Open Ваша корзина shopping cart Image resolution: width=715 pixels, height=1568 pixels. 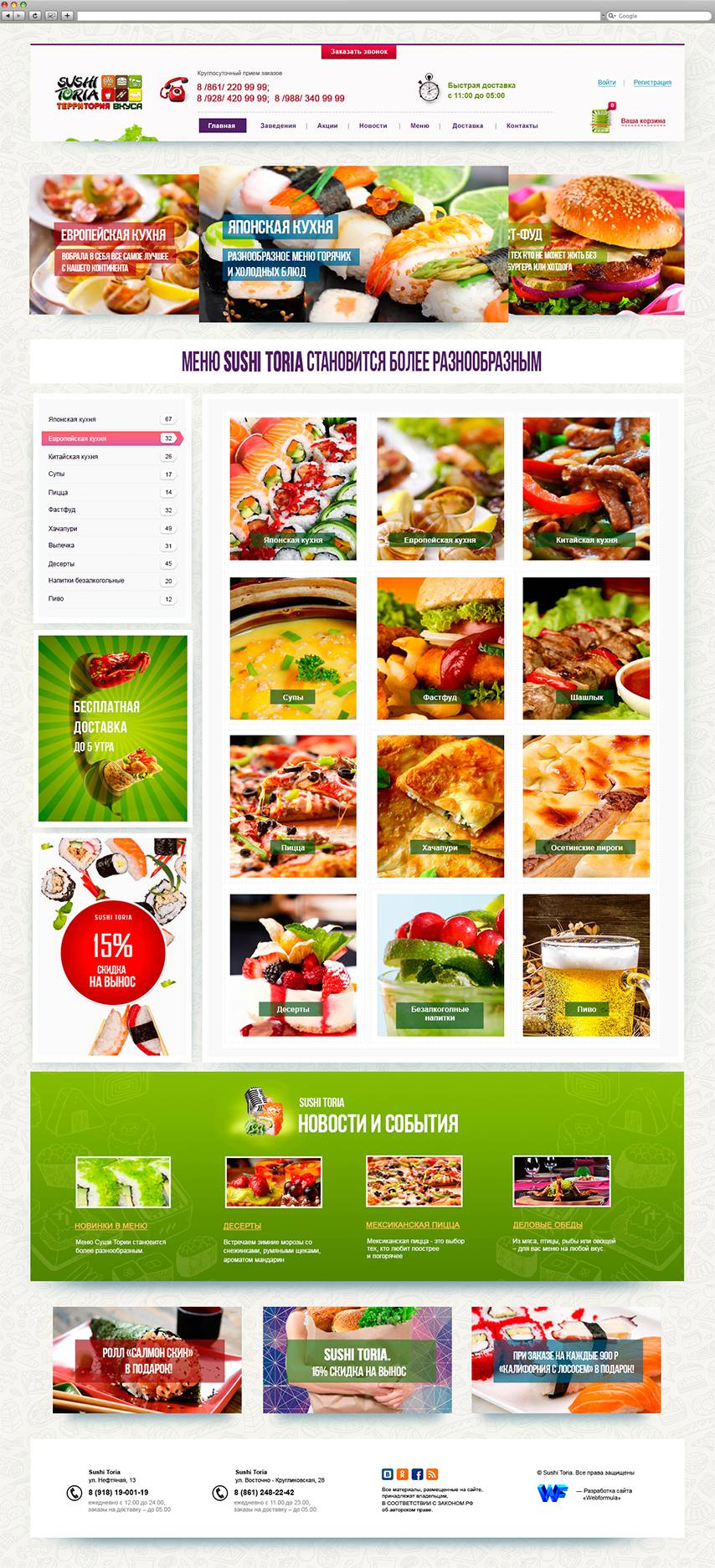642,121
